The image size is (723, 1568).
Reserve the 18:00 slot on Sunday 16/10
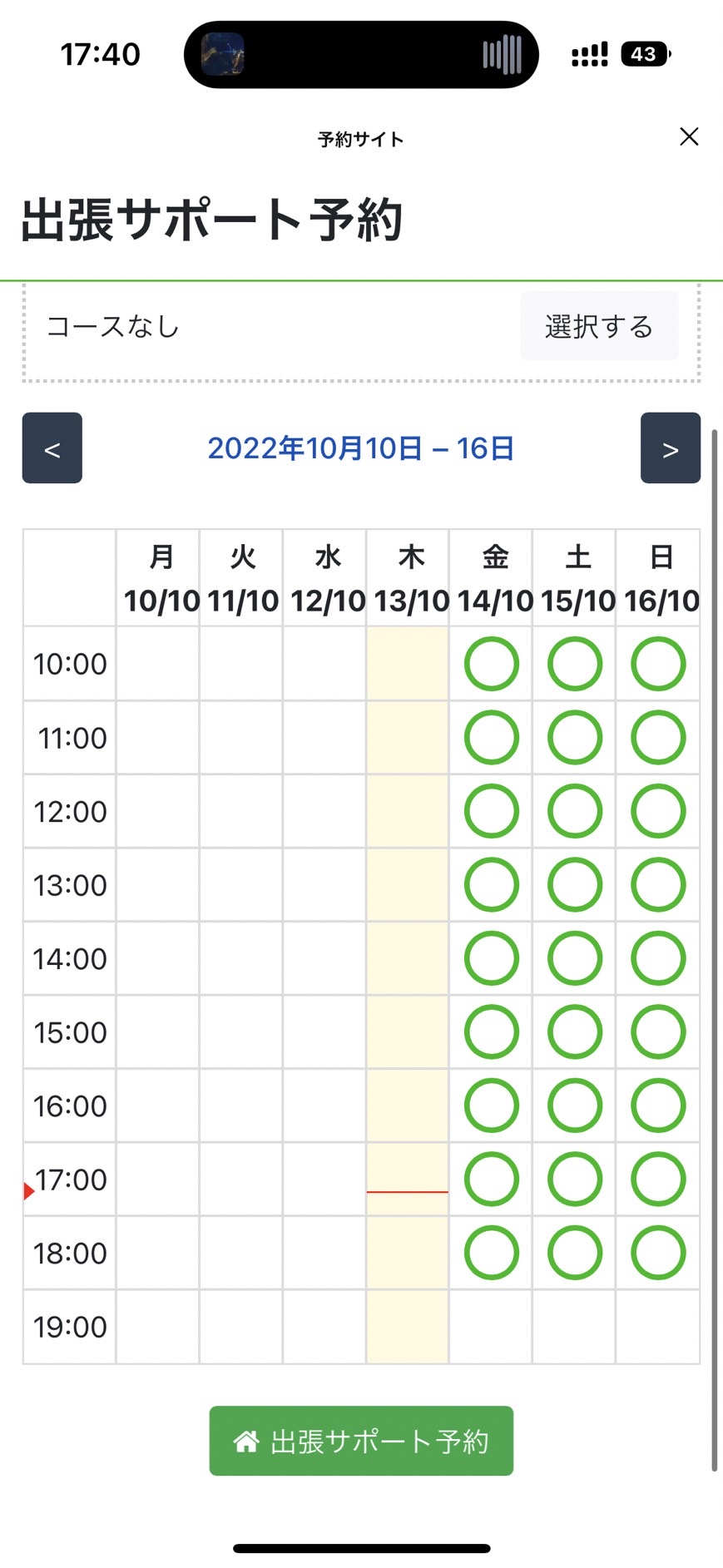658,1253
